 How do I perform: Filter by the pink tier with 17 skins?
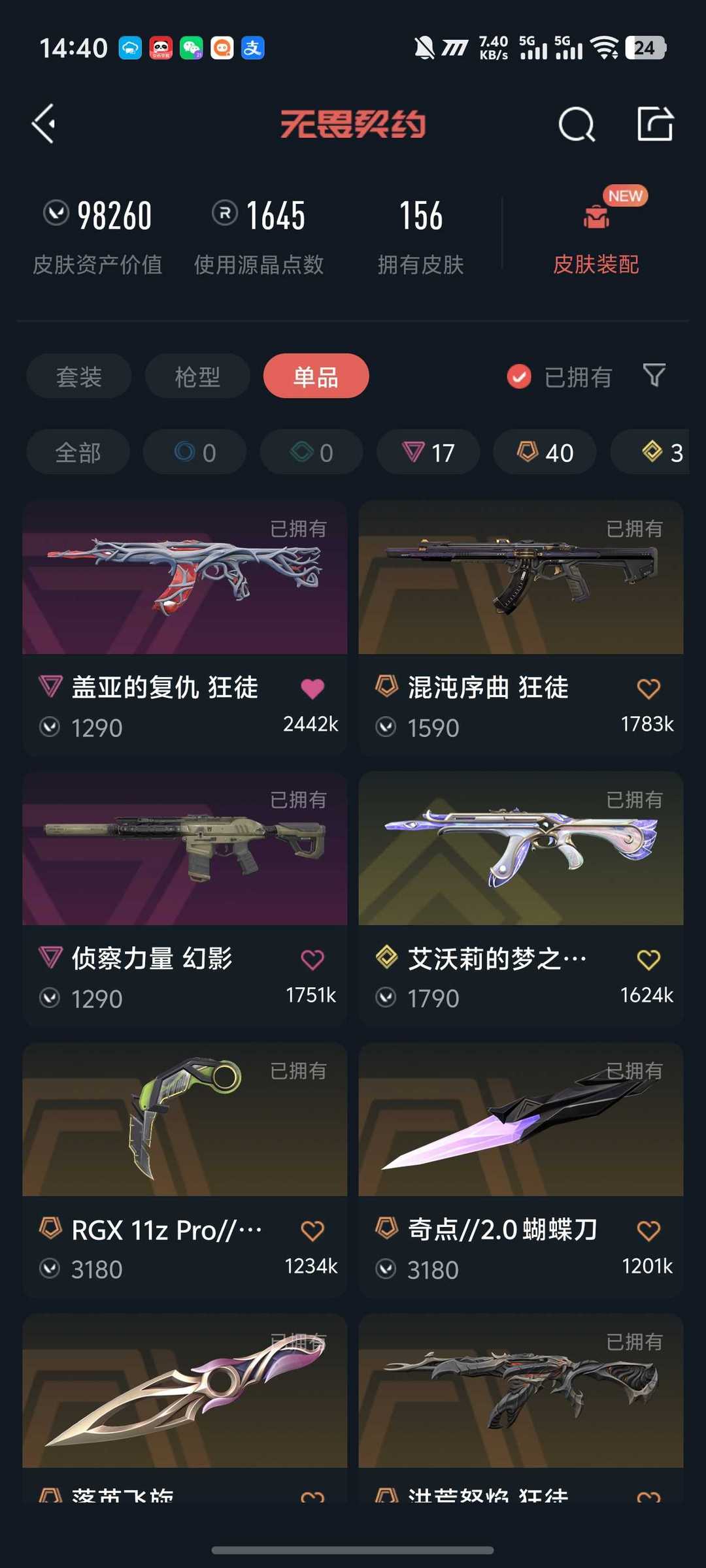coord(428,452)
